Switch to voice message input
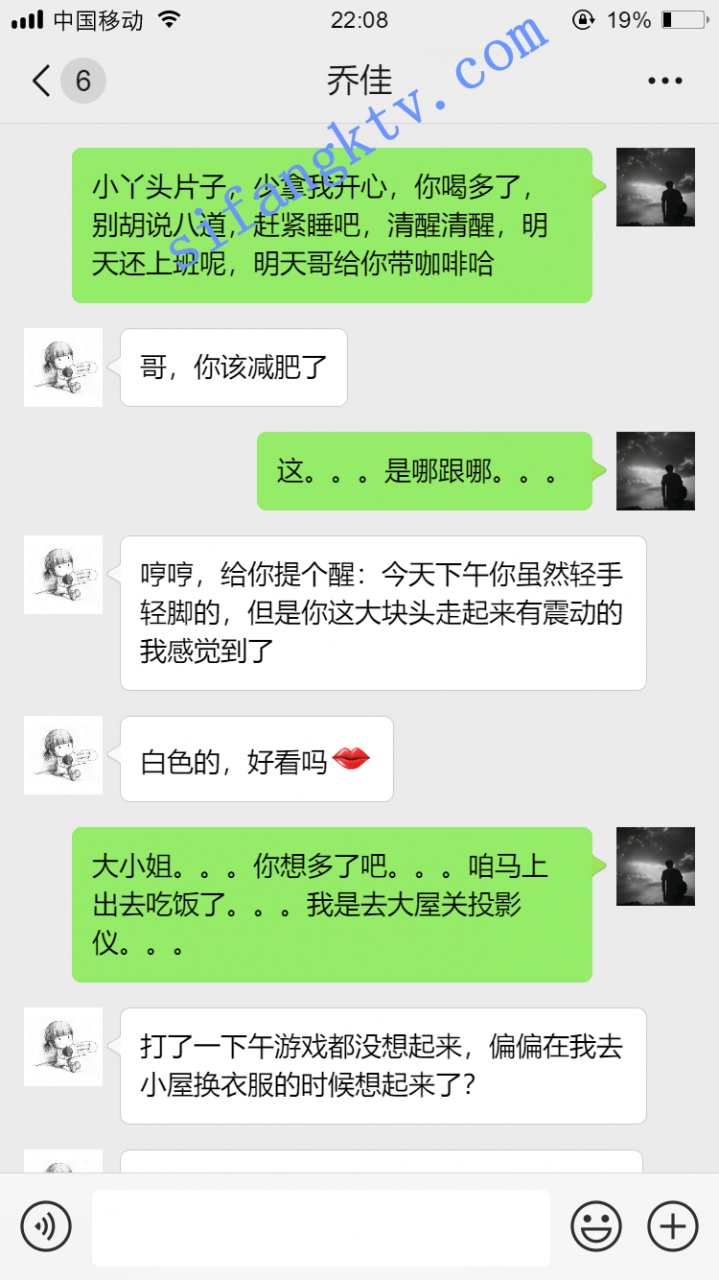This screenshot has height=1280, width=719. point(46,1226)
